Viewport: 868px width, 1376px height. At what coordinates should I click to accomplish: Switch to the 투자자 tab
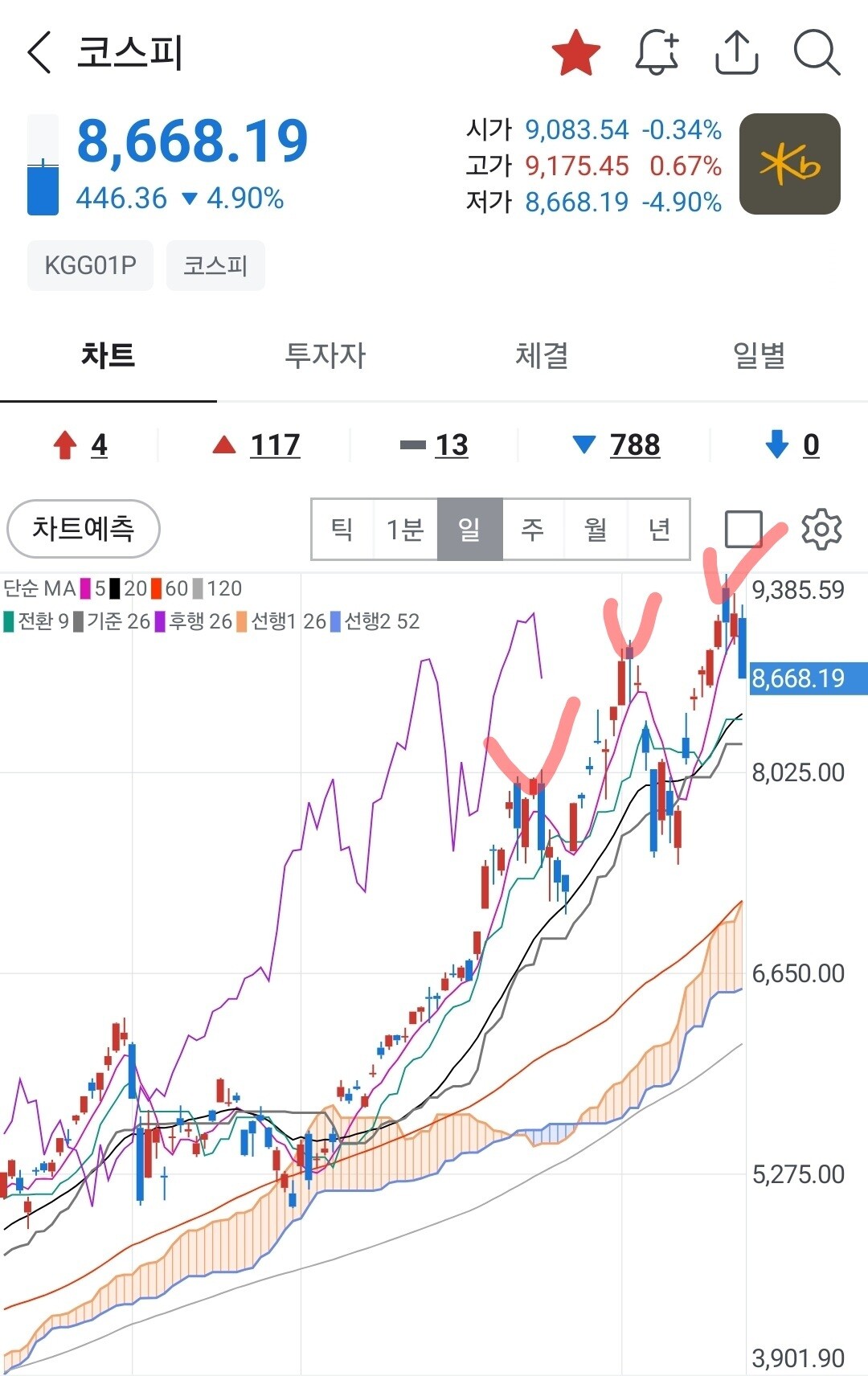(x=325, y=354)
